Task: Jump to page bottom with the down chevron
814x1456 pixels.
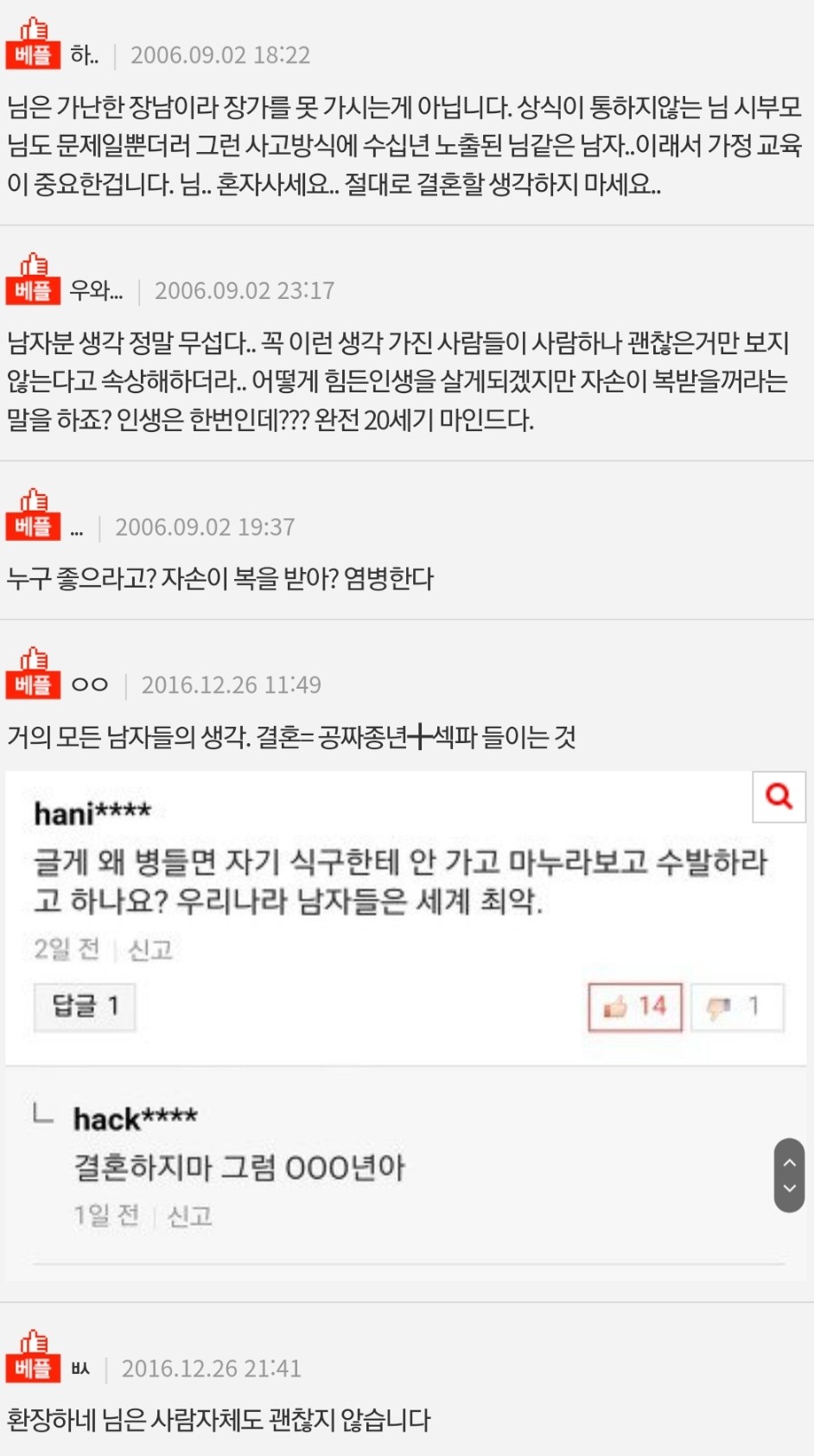Action: pos(789,1189)
